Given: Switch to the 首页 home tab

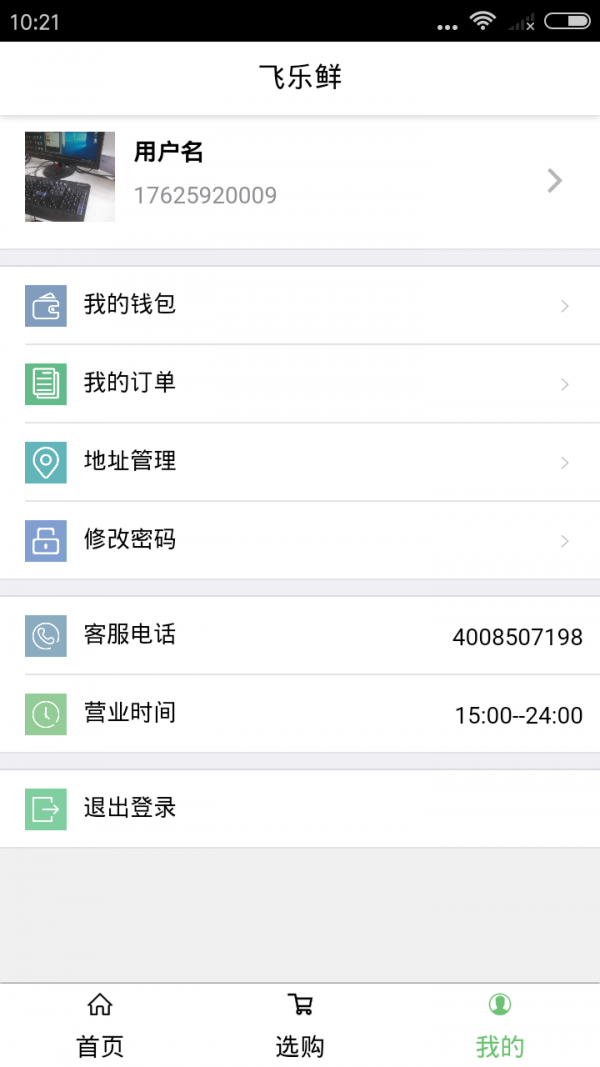Looking at the screenshot, I should pos(100,1026).
